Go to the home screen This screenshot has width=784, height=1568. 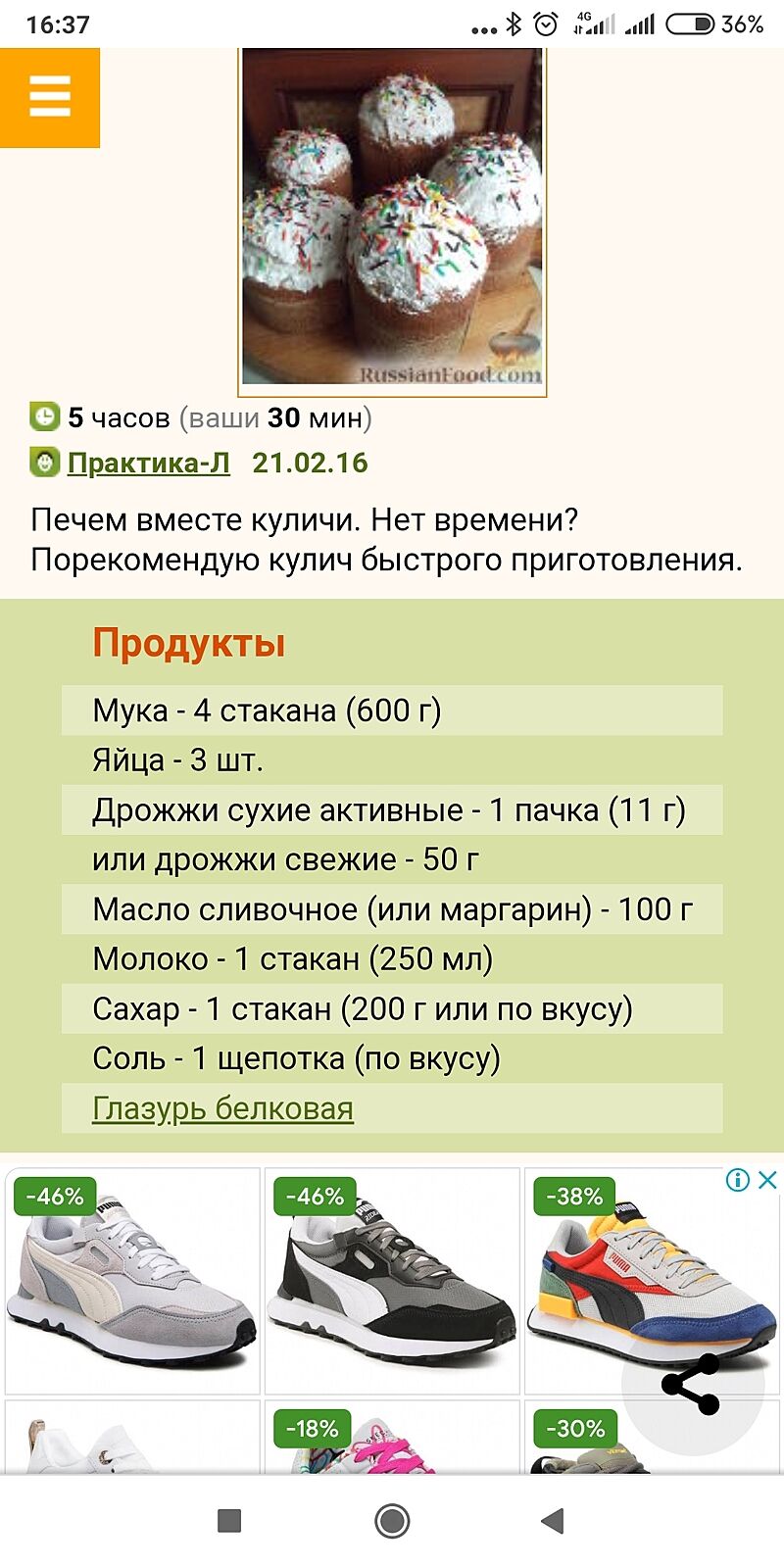coord(392,1521)
